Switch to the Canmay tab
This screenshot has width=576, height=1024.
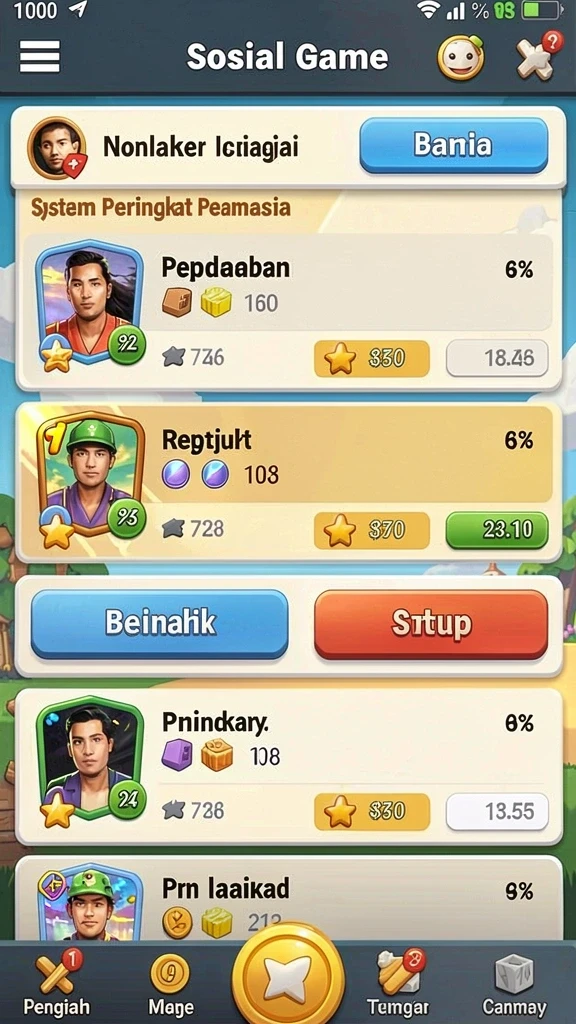click(514, 984)
